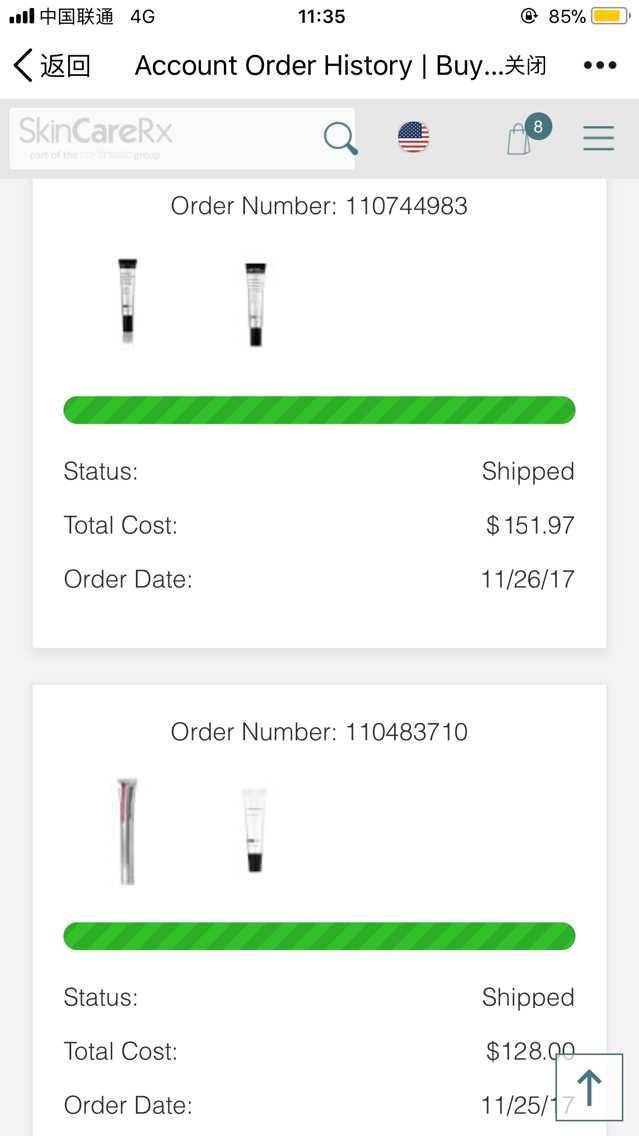Viewport: 639px width, 1136px height.
Task: Open second product in order 110483710
Action: [x=255, y=831]
